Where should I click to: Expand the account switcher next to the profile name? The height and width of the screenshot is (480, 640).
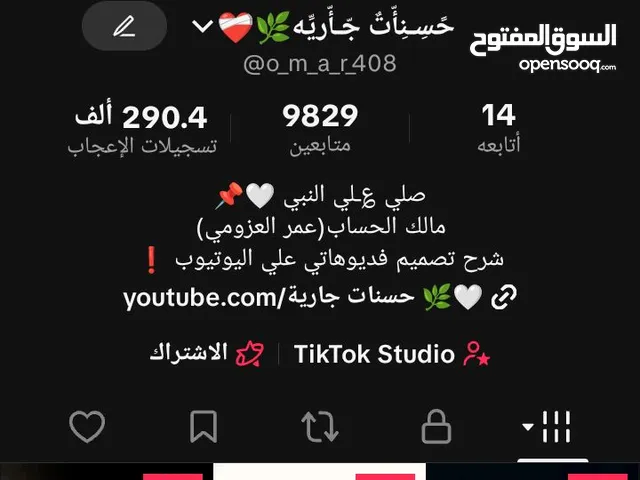(201, 27)
